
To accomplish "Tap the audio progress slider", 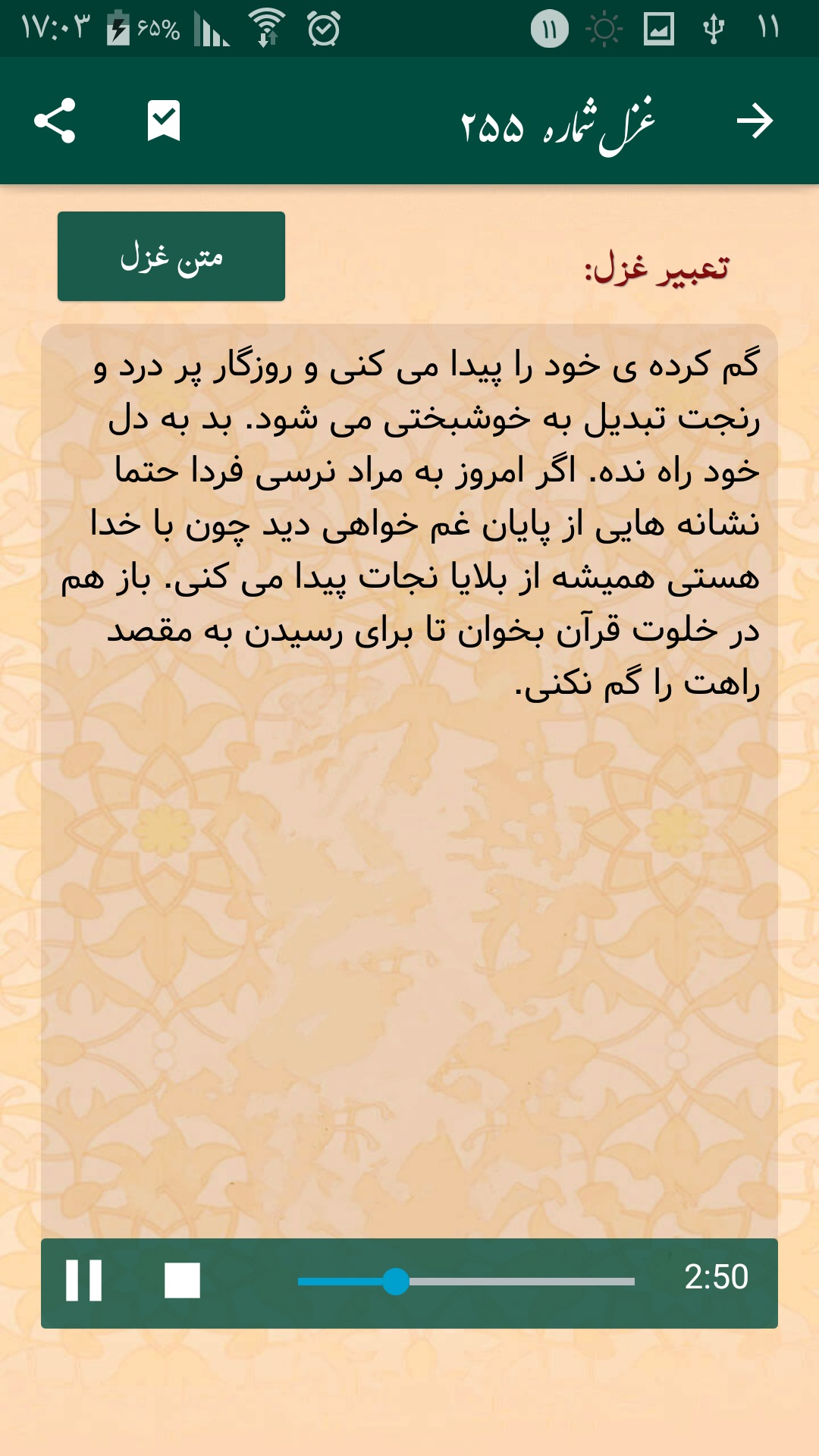I will click(x=466, y=1282).
